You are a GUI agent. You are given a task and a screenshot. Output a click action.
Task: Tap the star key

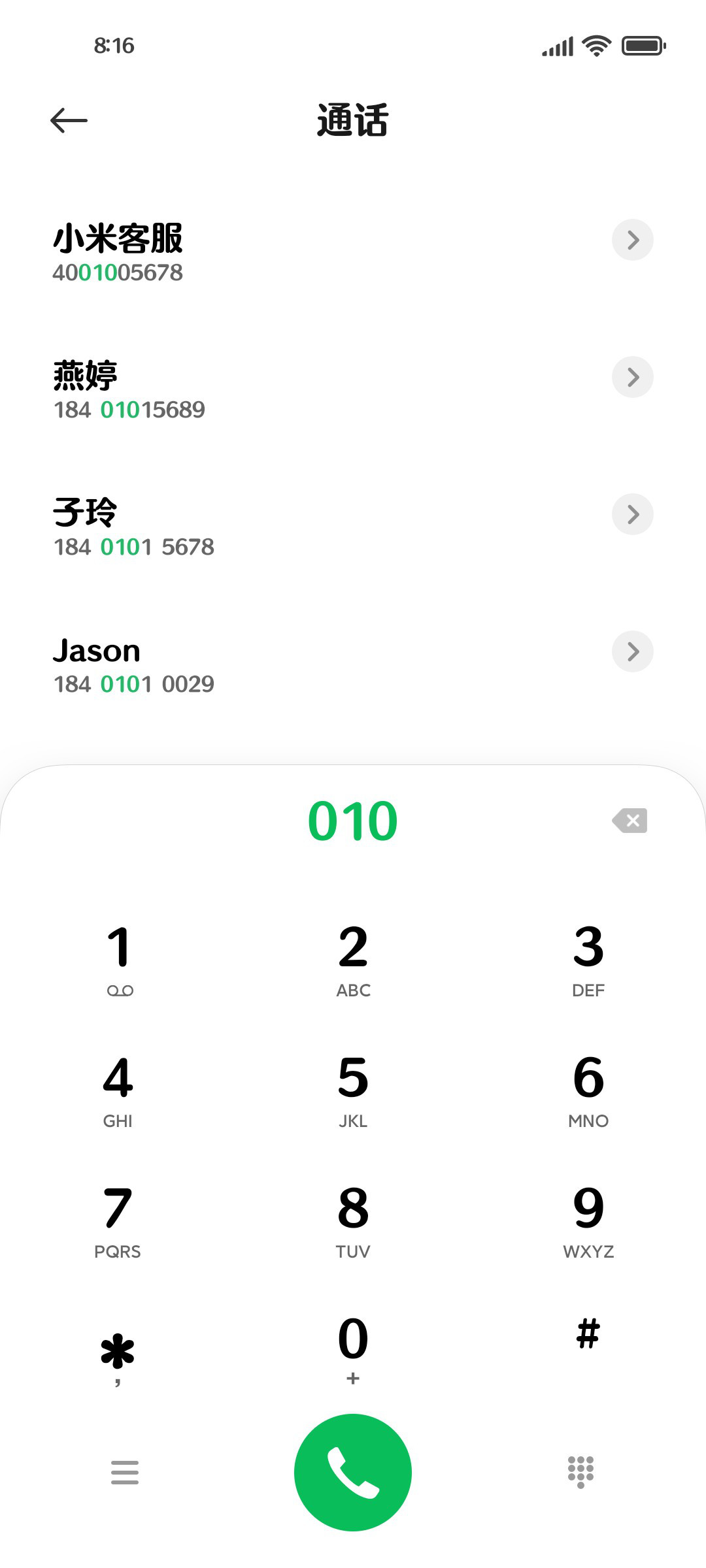click(118, 1356)
